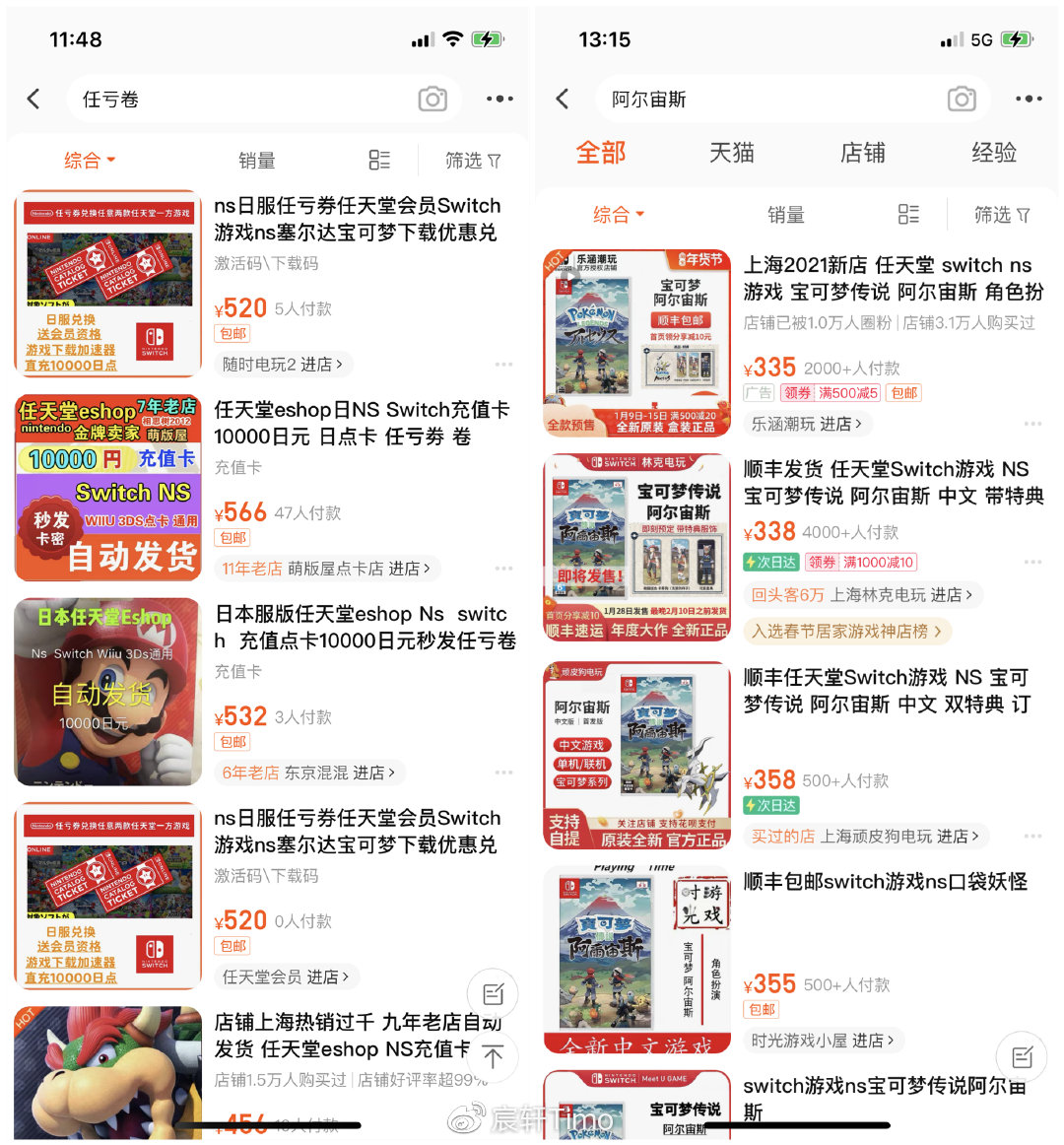Expand the 综合 sort menu on right screen
Image resolution: width=1064 pixels, height=1145 pixels.
[x=617, y=214]
